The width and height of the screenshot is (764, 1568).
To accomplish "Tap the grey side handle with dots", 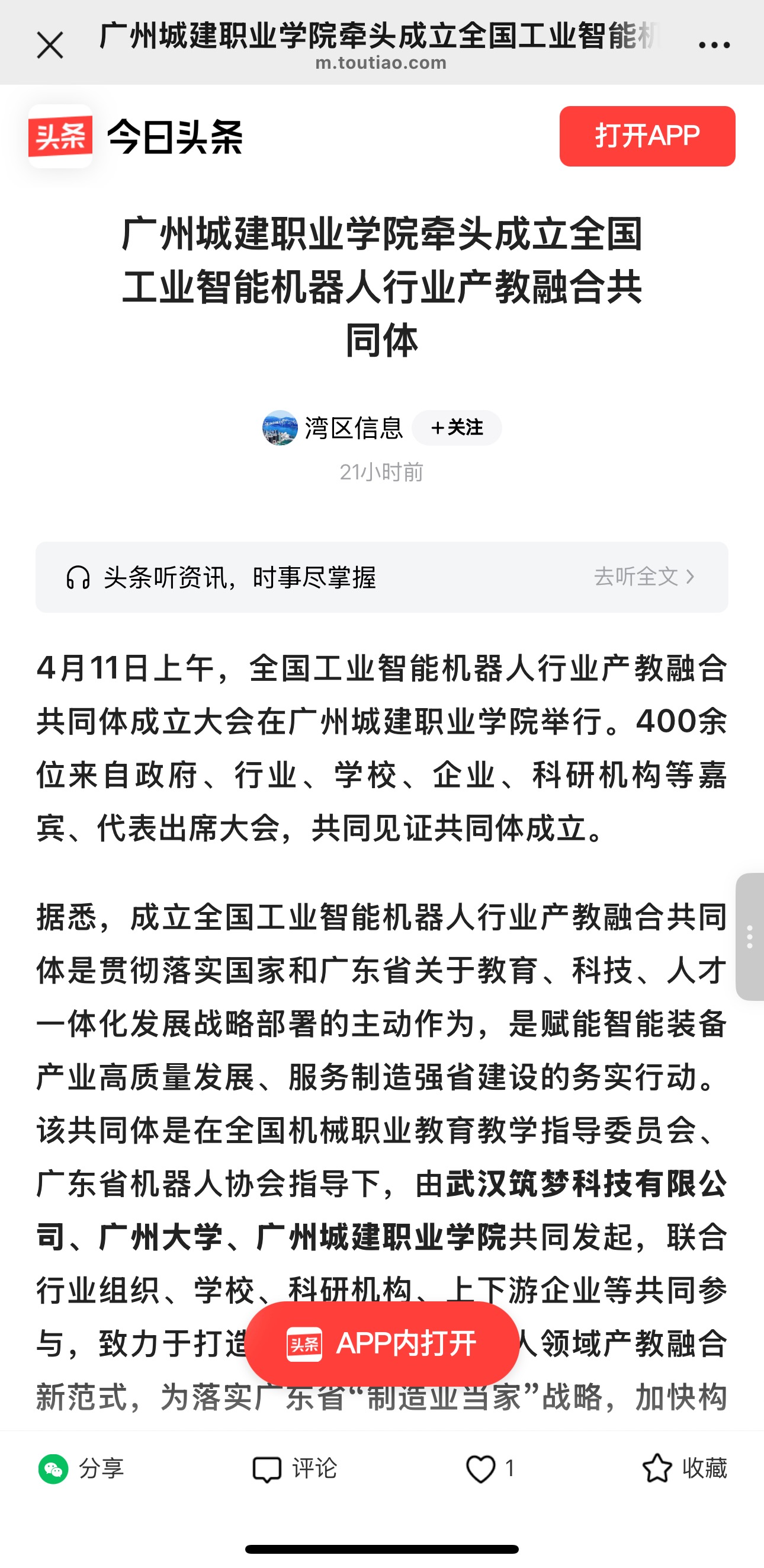I will click(x=749, y=936).
